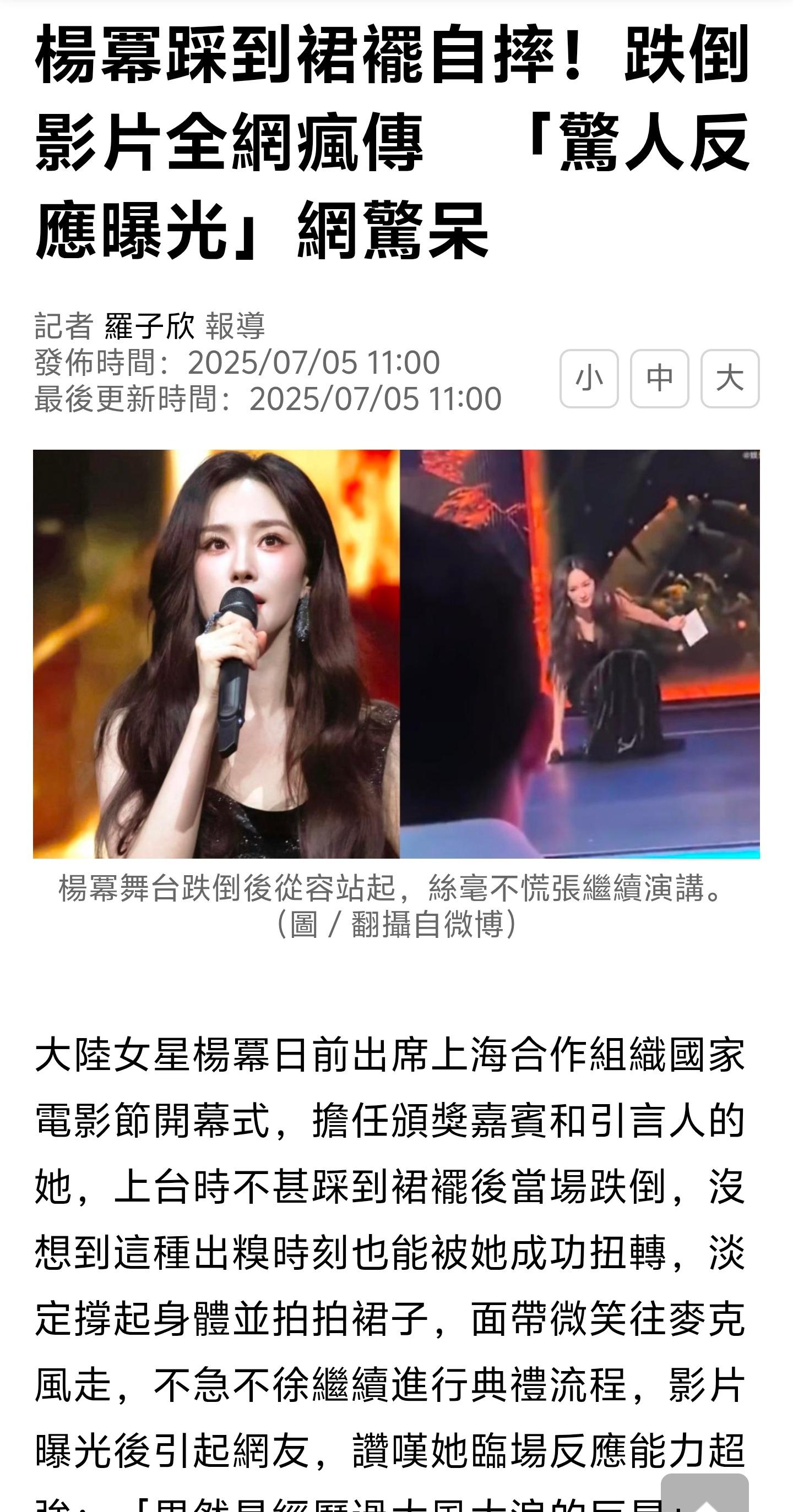This screenshot has height=1512, width=793.
Task: Set font size to medium (中)
Action: point(659,379)
